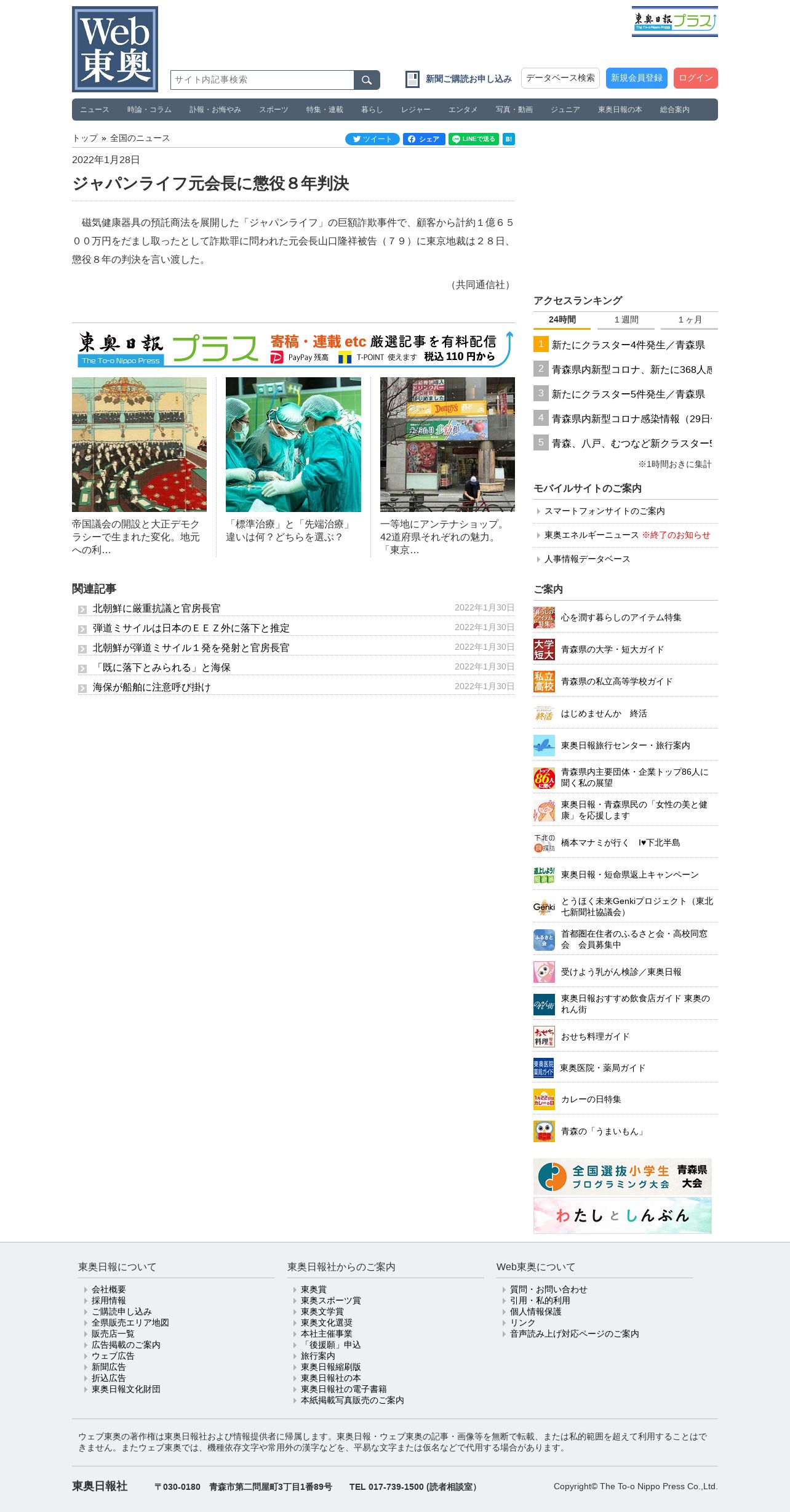790x1512 pixels.
Task: Open the スポーツ navigation menu item
Action: click(273, 110)
